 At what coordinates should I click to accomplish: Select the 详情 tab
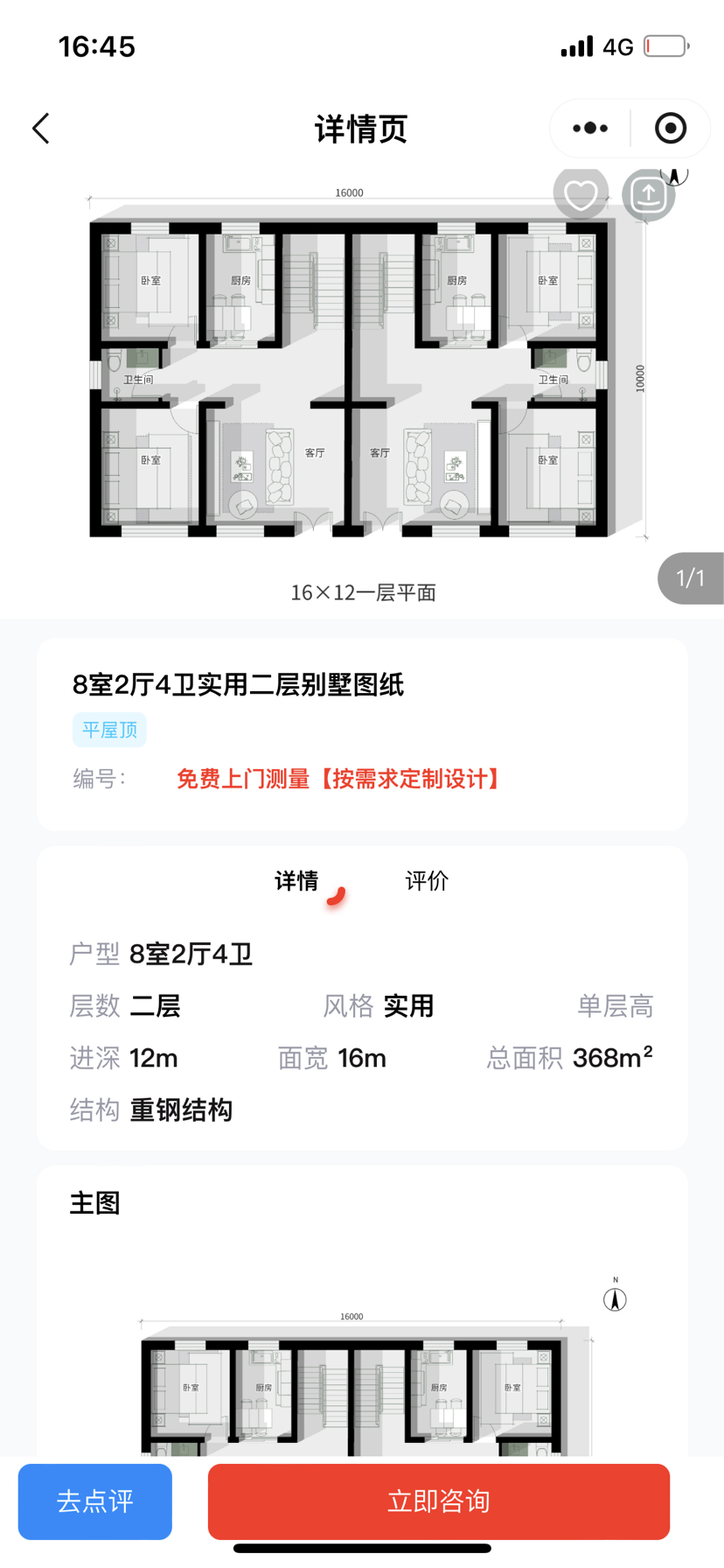point(296,880)
